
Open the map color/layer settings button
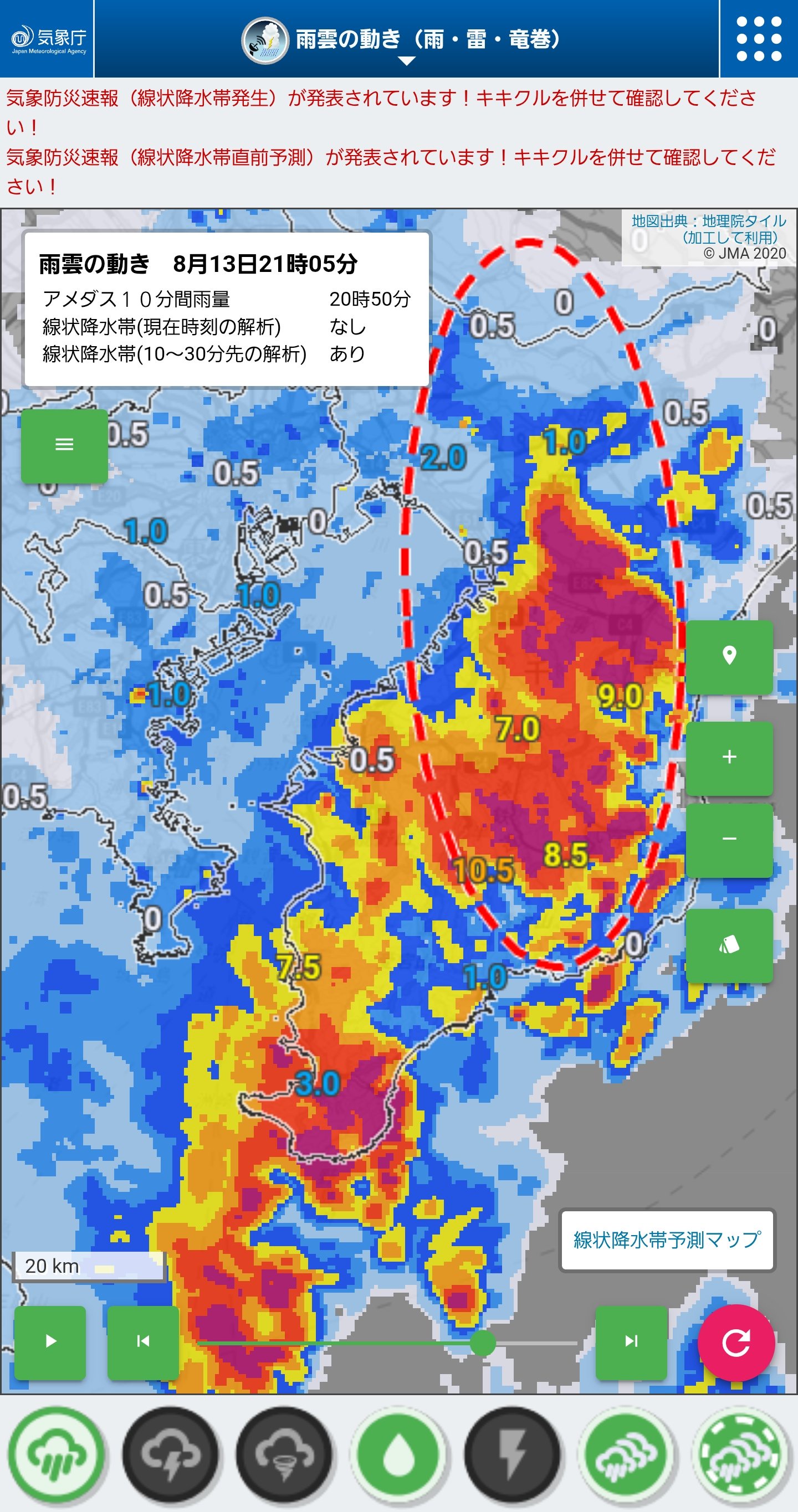[x=729, y=945]
